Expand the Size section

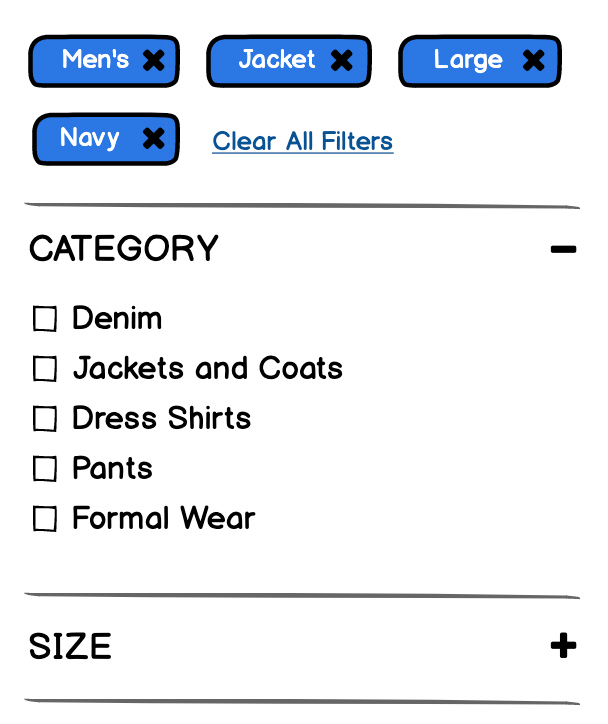(563, 646)
